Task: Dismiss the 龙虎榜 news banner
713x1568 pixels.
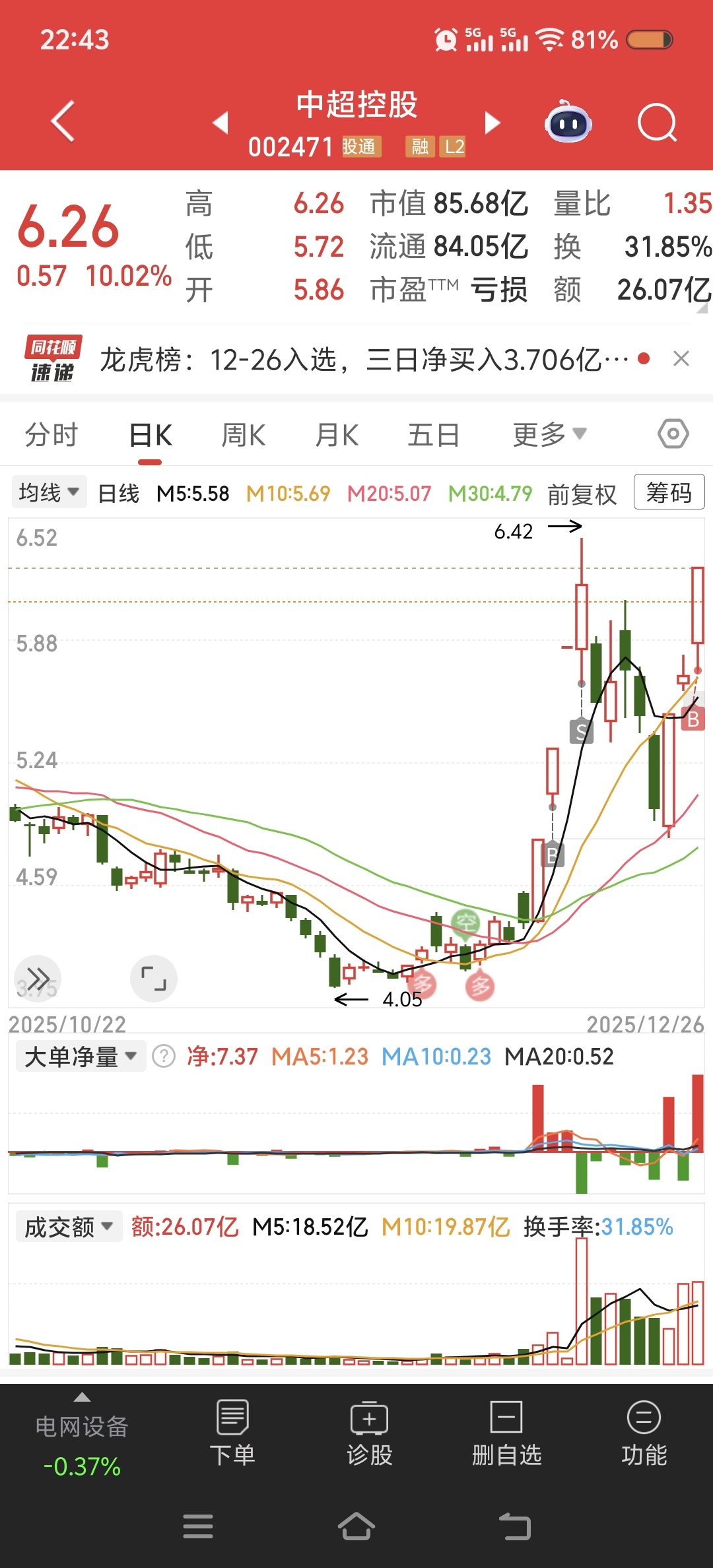Action: [681, 359]
